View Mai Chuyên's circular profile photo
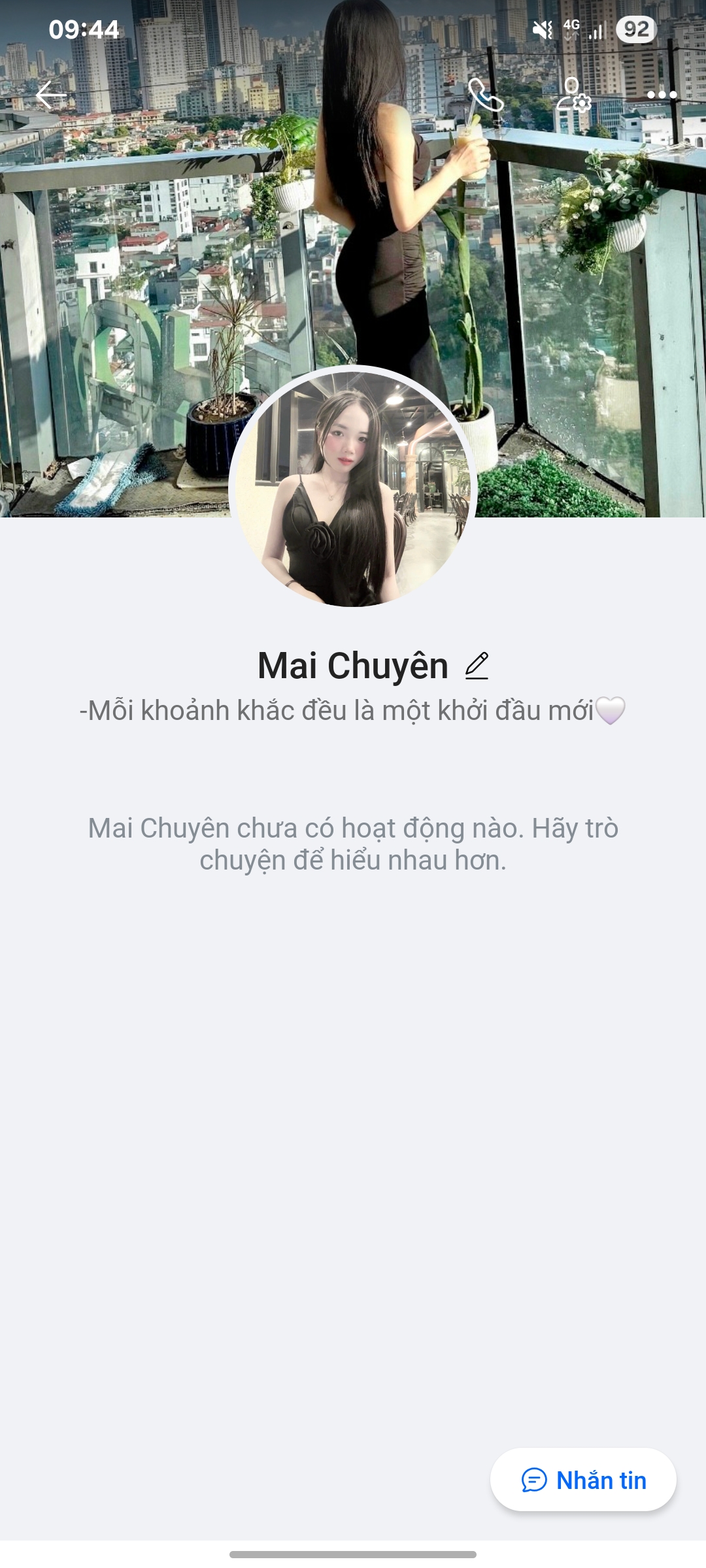Screen dimensions: 706x1568 [x=353, y=487]
